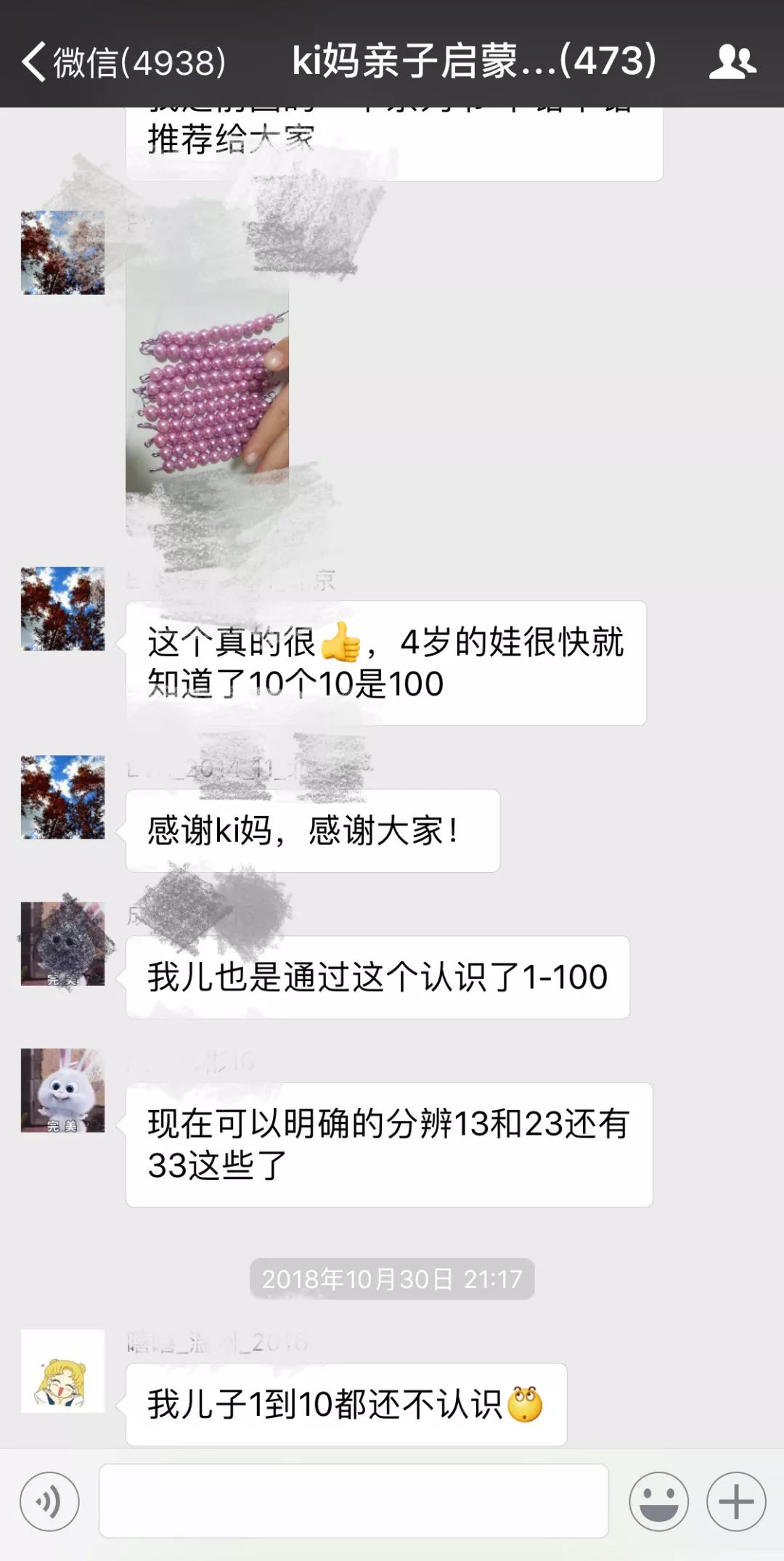This screenshot has height=1561, width=784.
Task: Tap the Sailor Moon avatar of last sender
Action: click(x=63, y=1371)
